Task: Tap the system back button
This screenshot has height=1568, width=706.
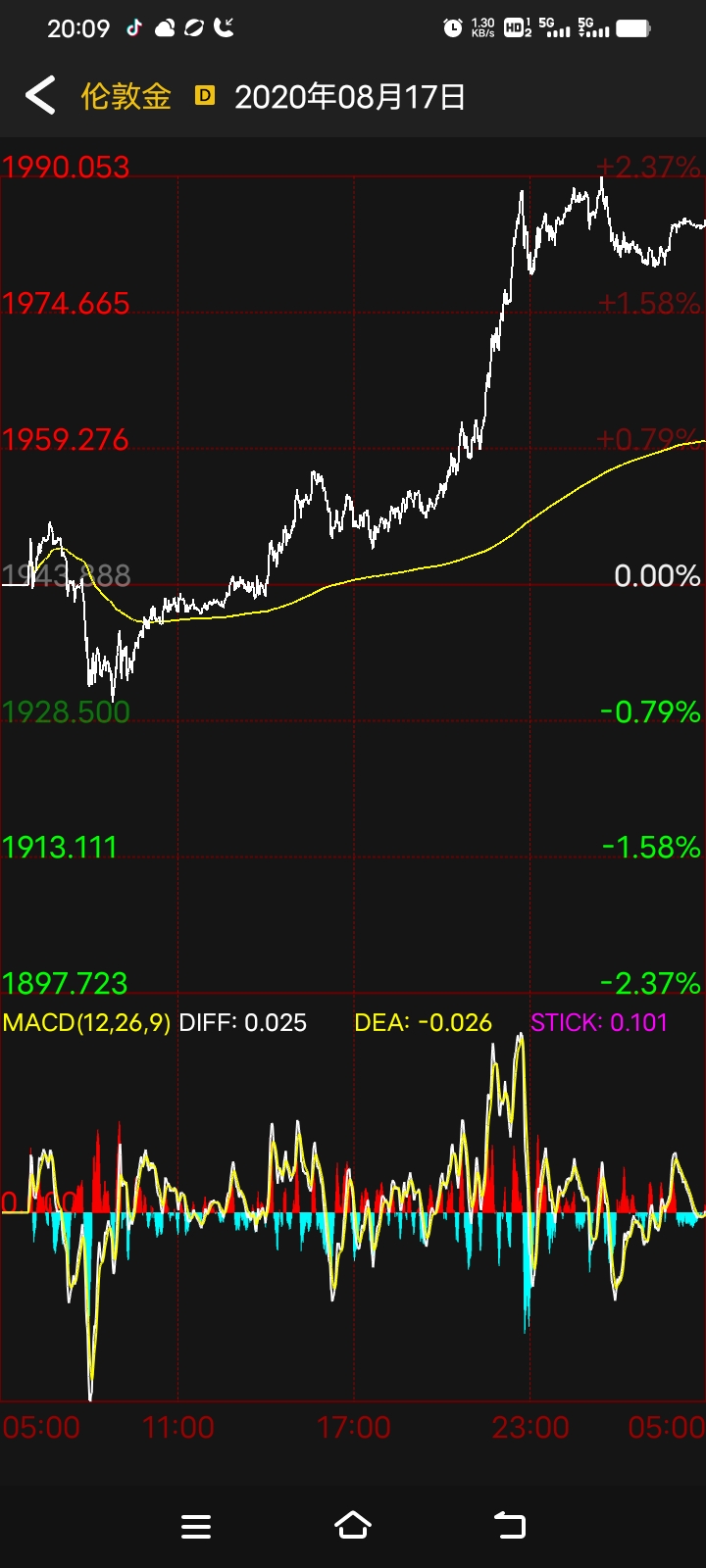Action: tap(509, 1525)
